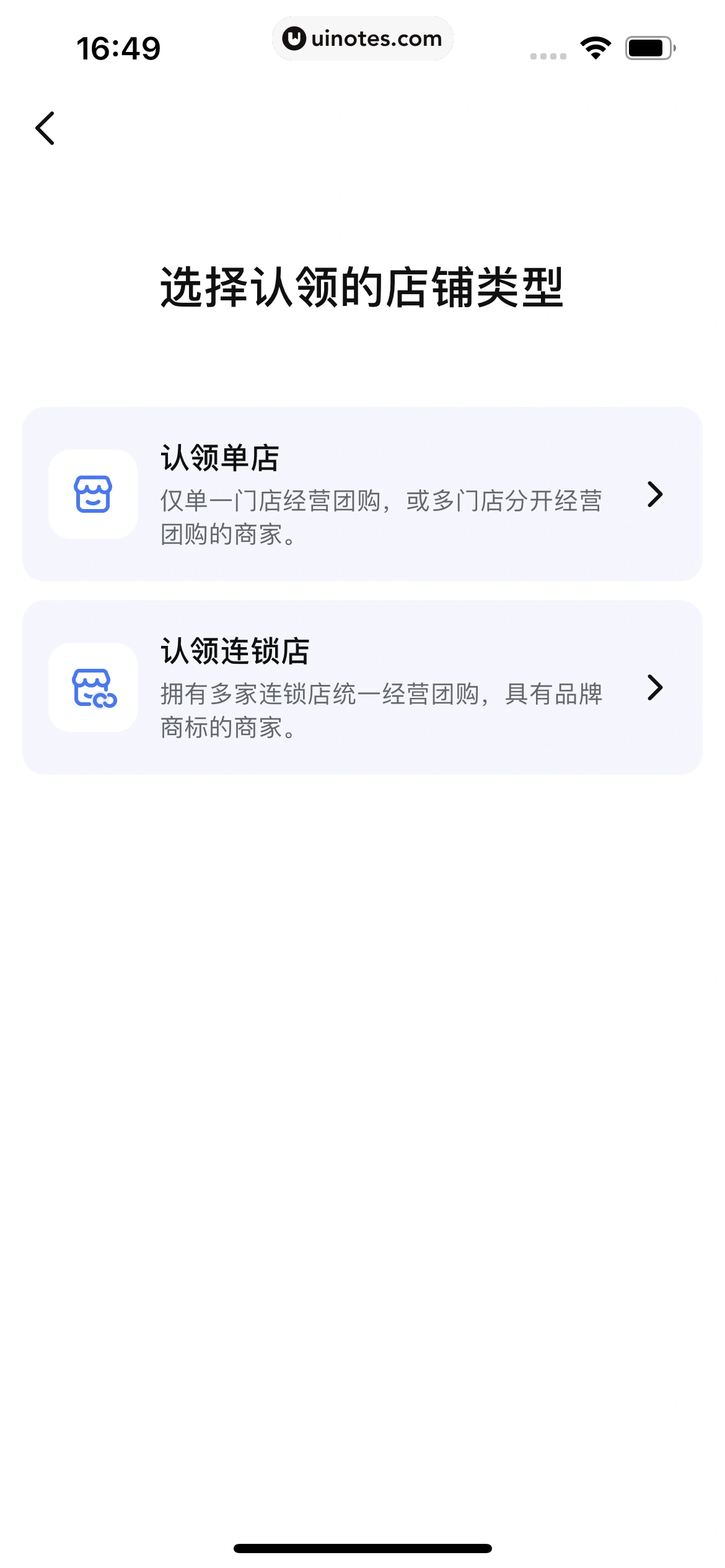725x1568 pixels.
Task: Tap the home indicator bar at bottom
Action: pyautogui.click(x=362, y=1548)
